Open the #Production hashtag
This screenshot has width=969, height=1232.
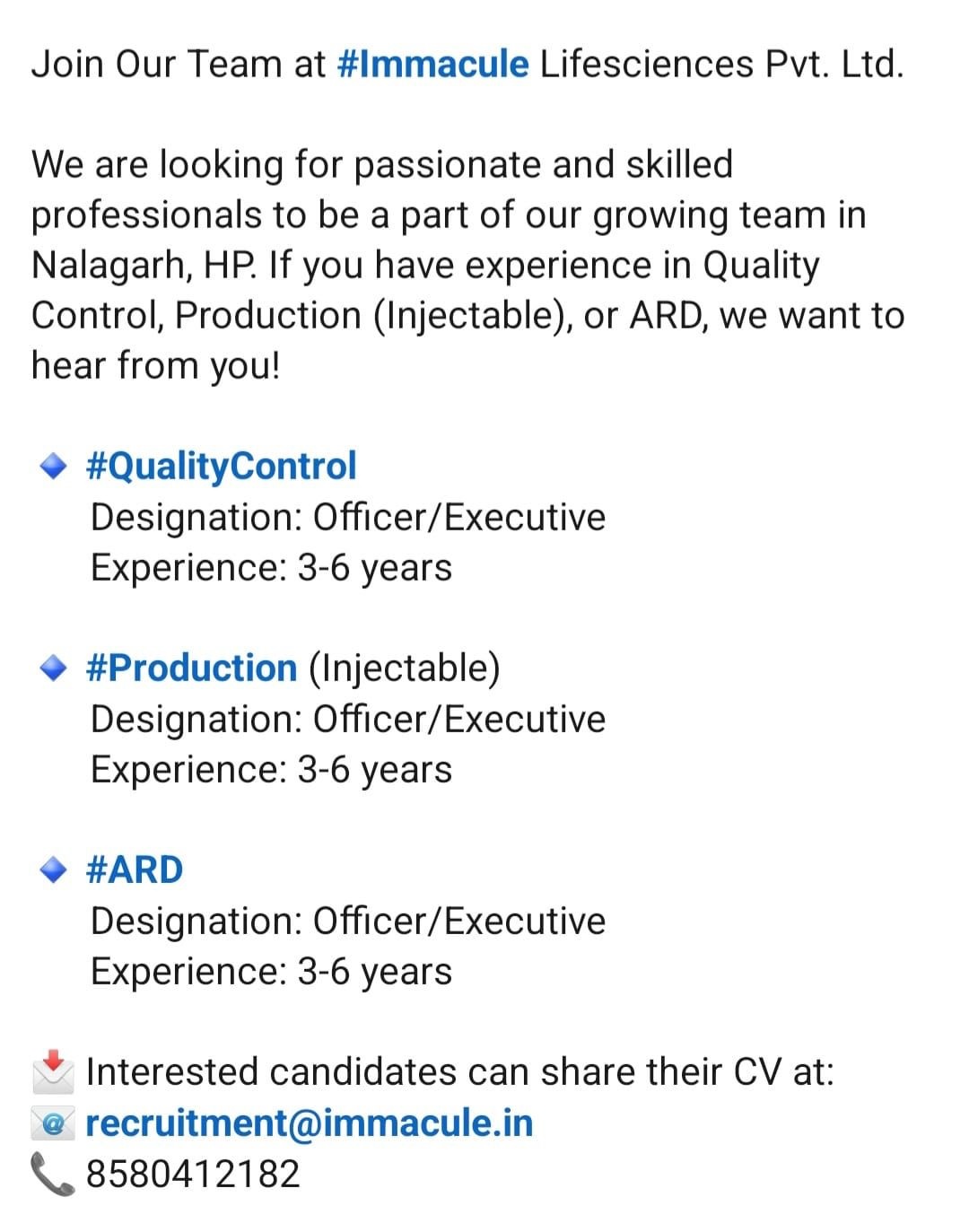(x=191, y=668)
